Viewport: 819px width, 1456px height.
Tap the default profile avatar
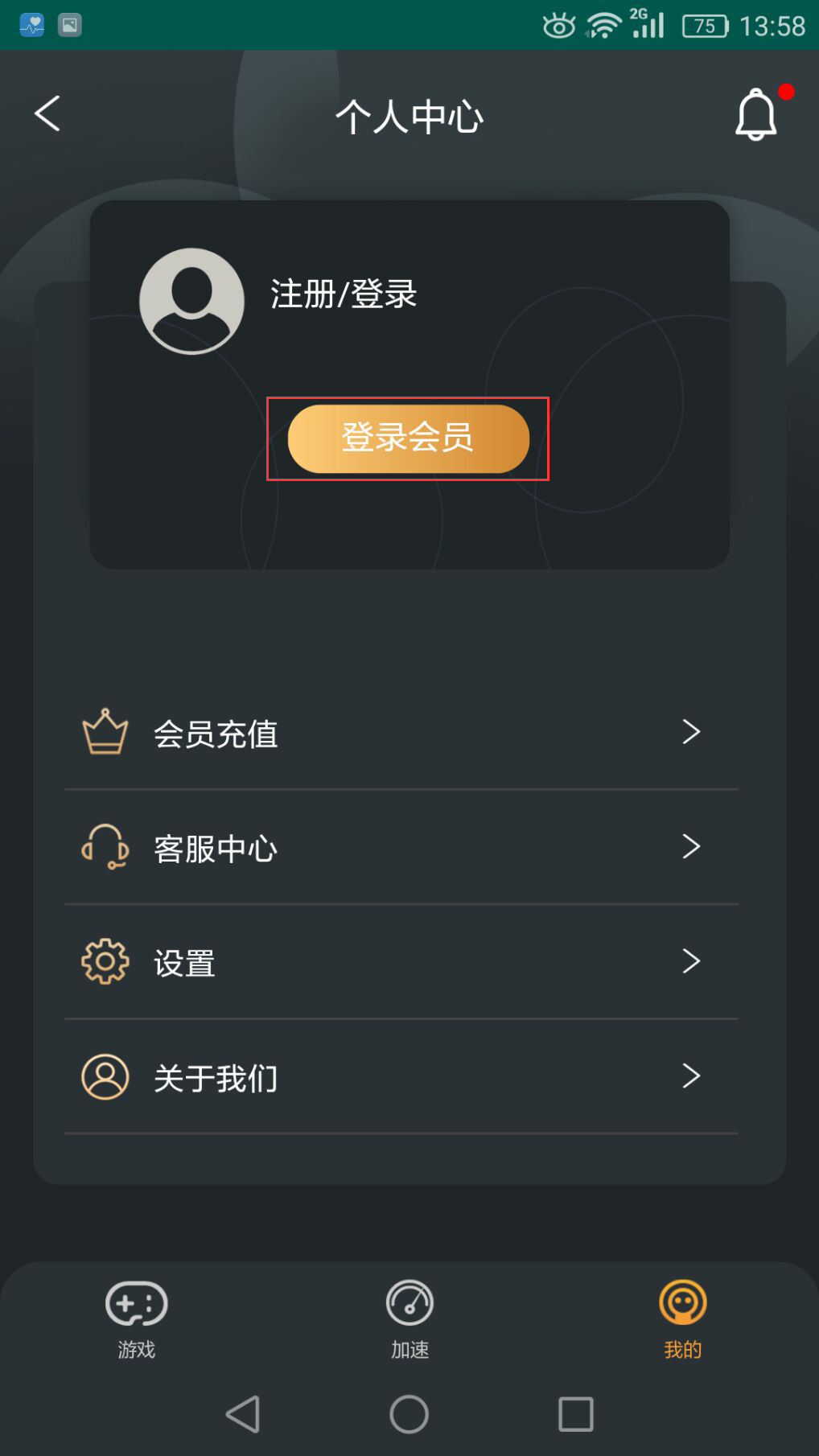coord(191,301)
